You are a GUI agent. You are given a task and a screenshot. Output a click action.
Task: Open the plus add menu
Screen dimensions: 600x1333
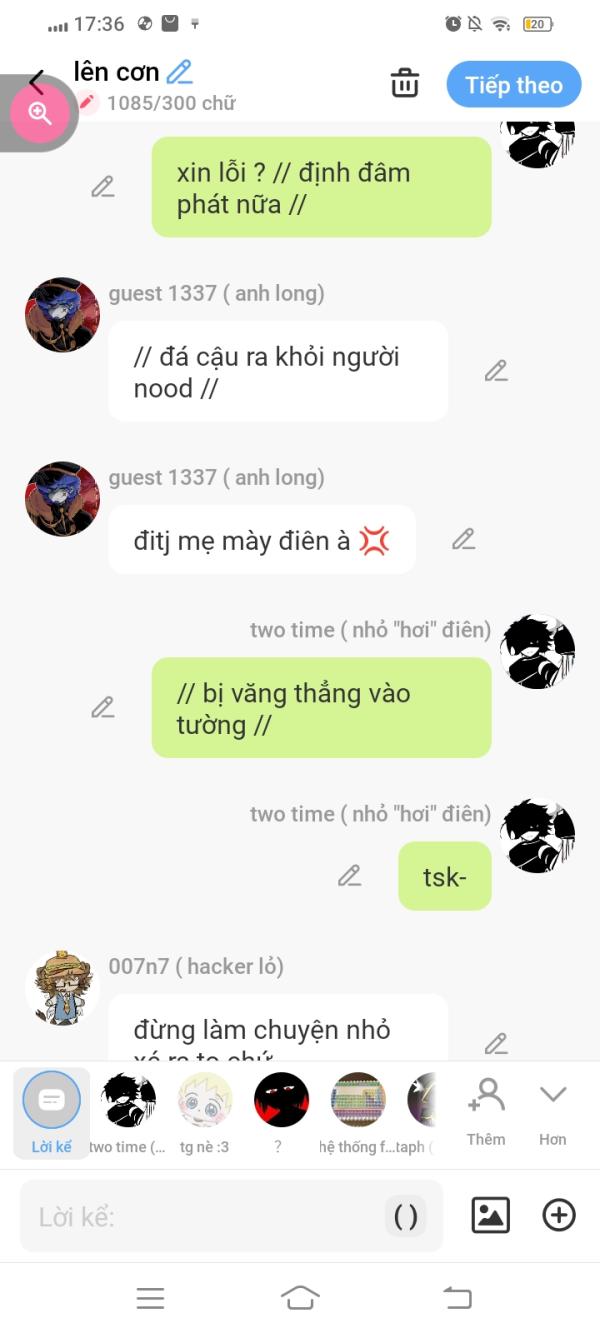tap(559, 1215)
